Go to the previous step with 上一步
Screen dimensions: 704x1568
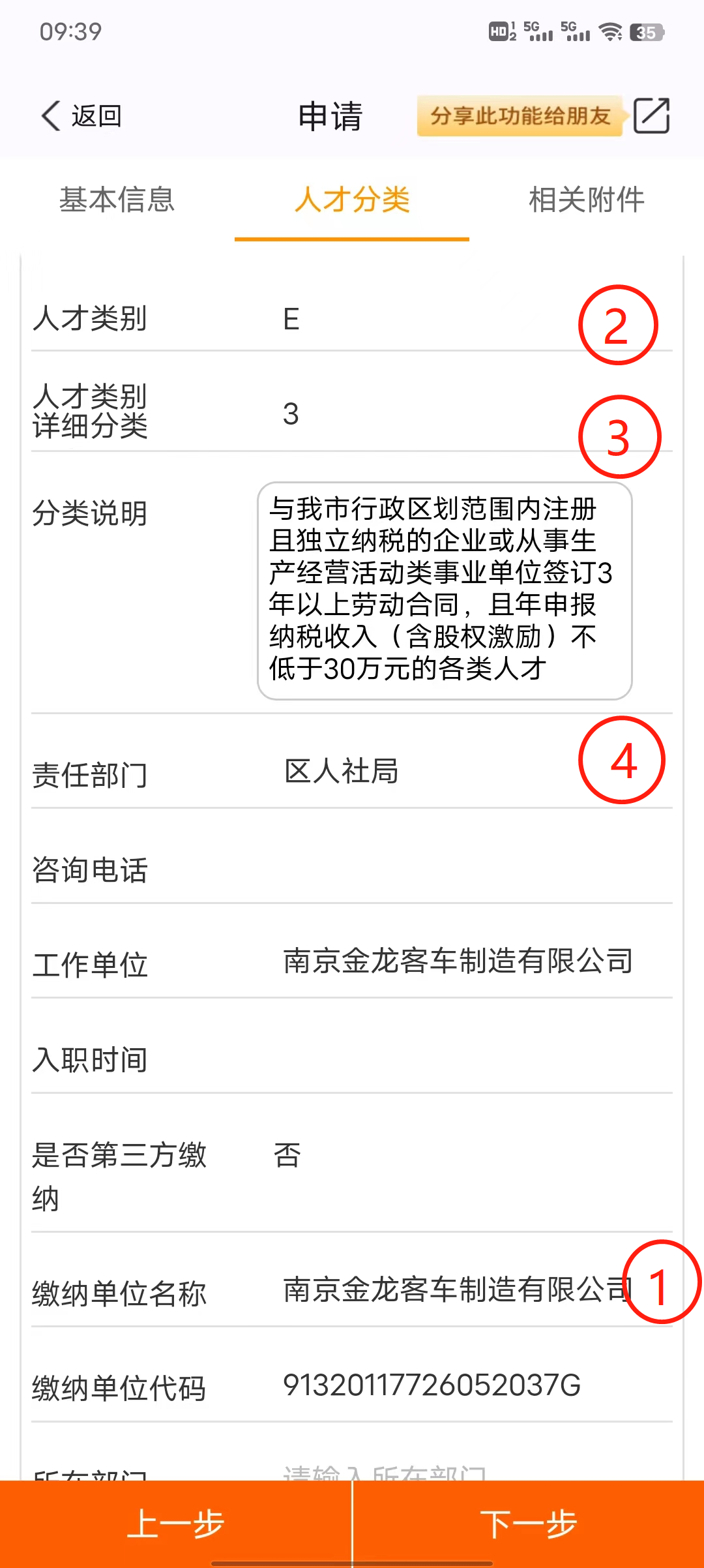[x=176, y=1524]
